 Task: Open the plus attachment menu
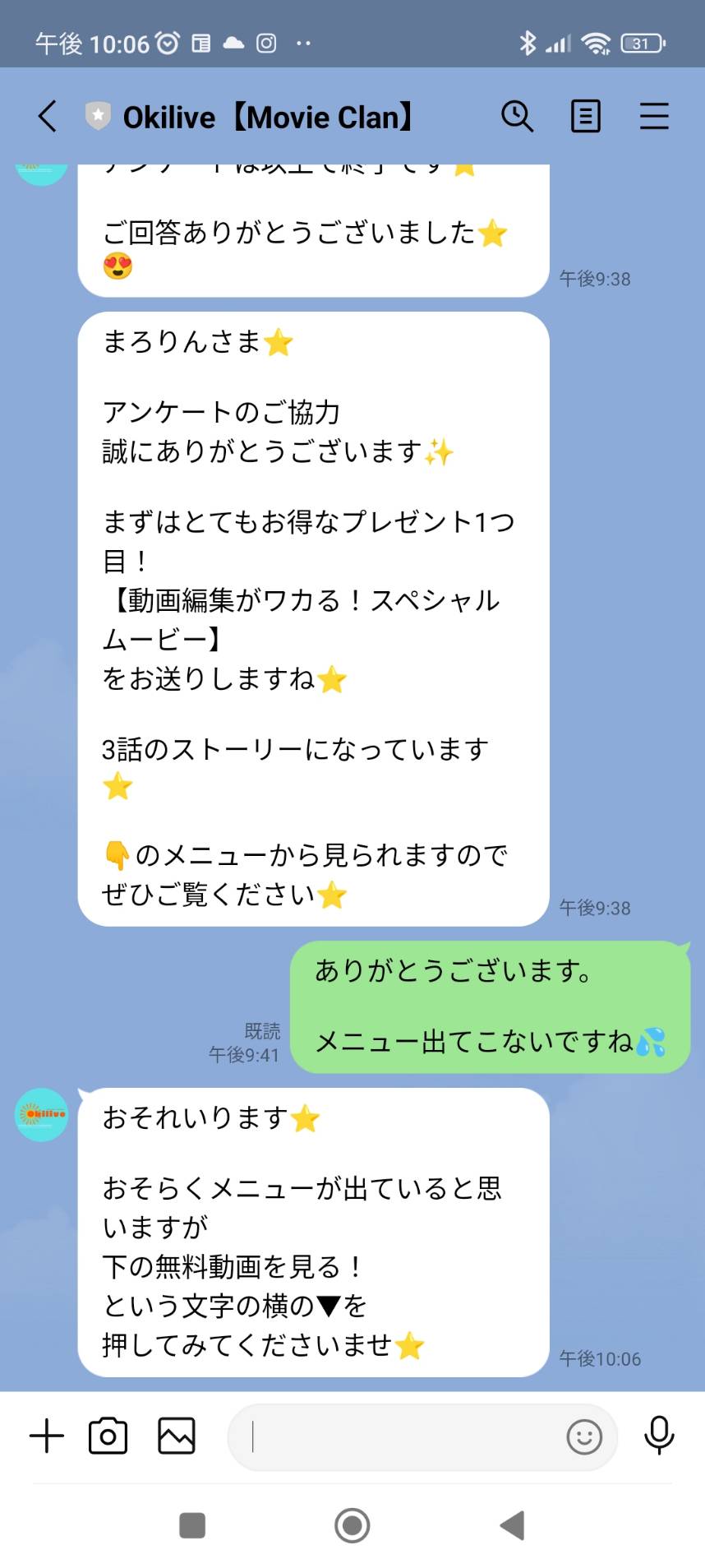click(47, 1436)
